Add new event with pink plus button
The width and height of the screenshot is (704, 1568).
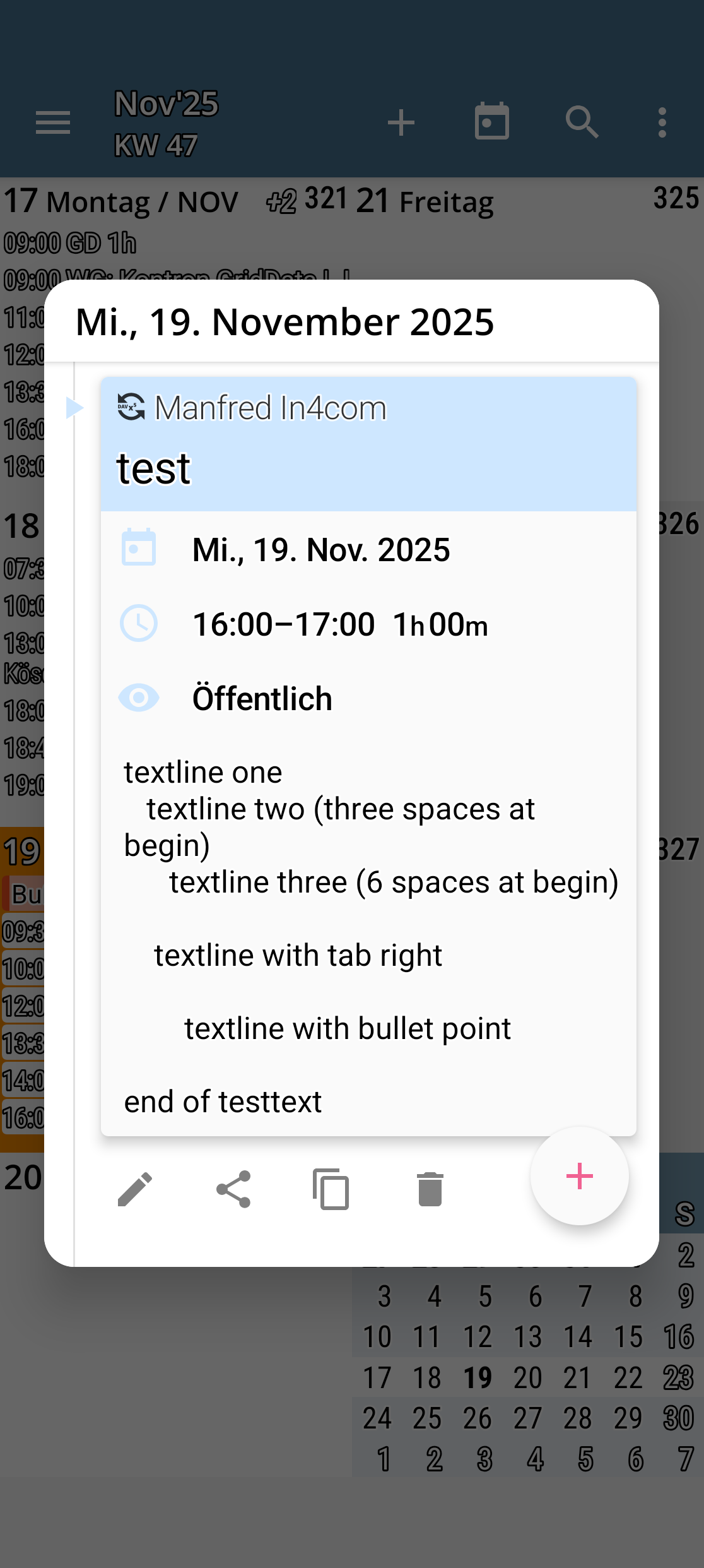[x=579, y=1177]
